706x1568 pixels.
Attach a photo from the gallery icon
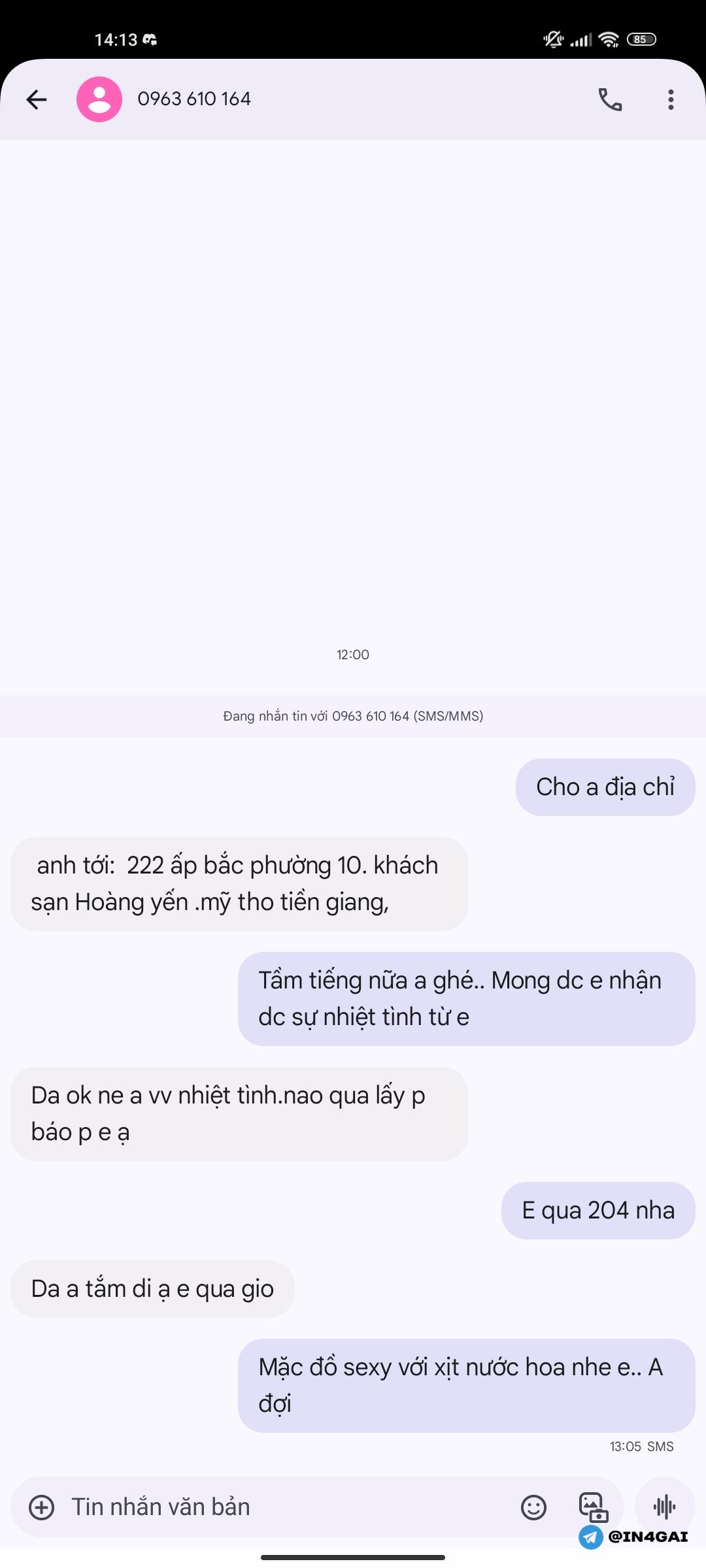coord(593,1506)
